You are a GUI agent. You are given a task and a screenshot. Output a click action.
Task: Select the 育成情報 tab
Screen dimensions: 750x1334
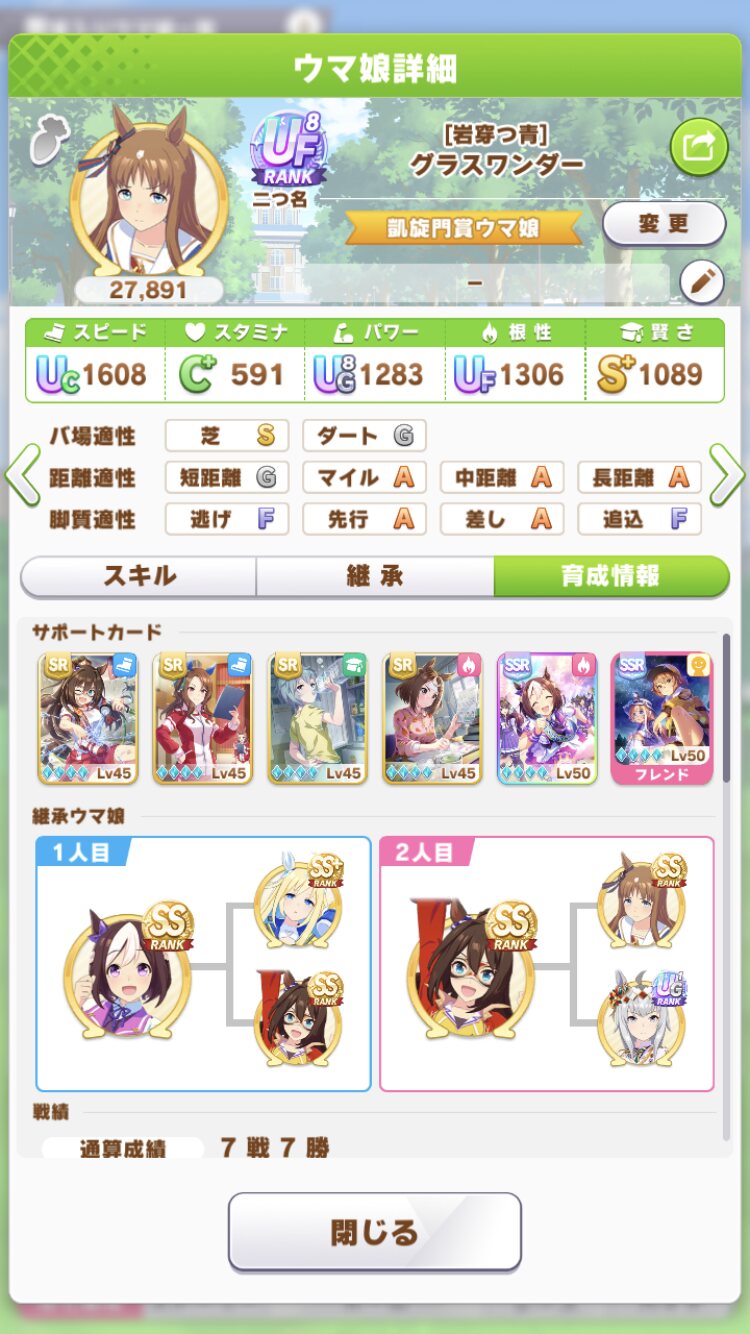tap(610, 576)
